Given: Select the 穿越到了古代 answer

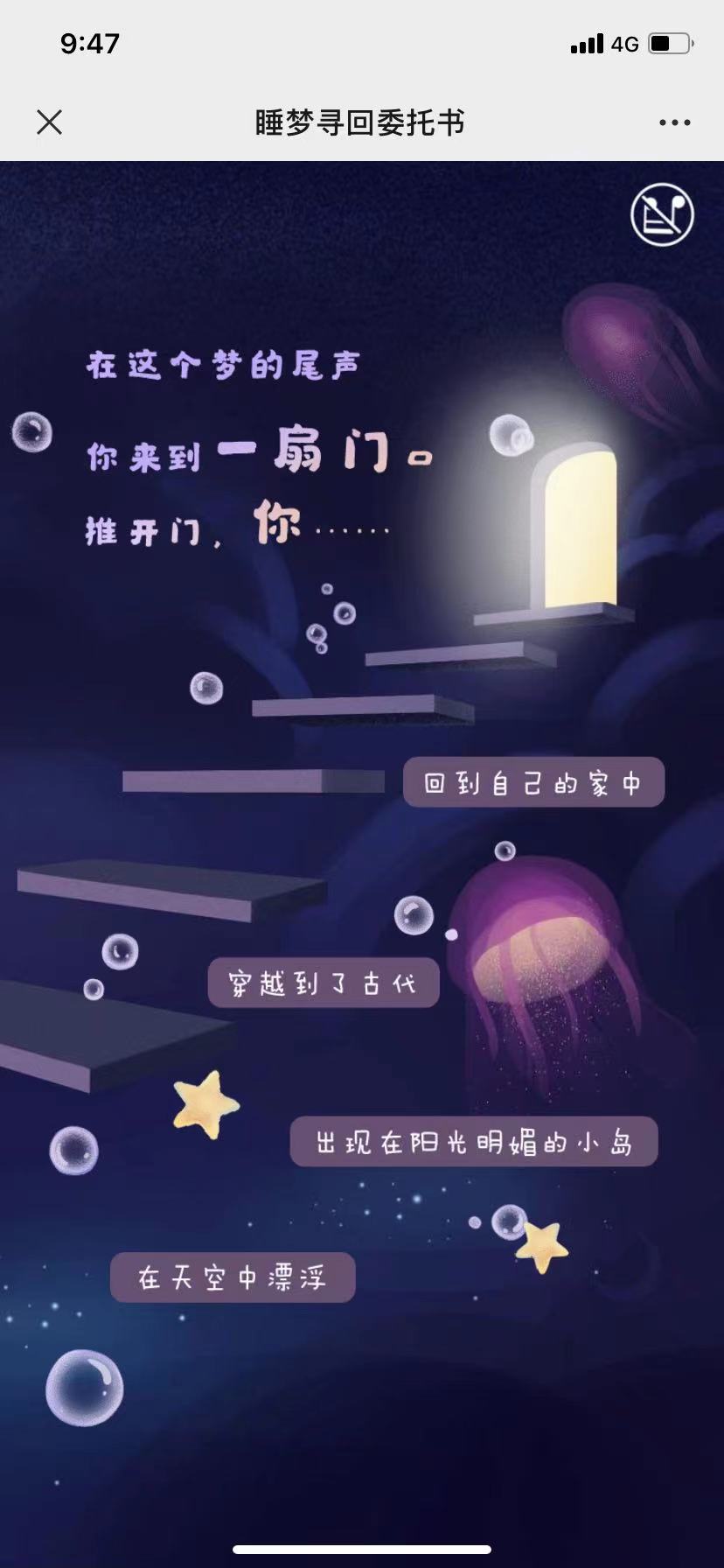Looking at the screenshot, I should 323,983.
